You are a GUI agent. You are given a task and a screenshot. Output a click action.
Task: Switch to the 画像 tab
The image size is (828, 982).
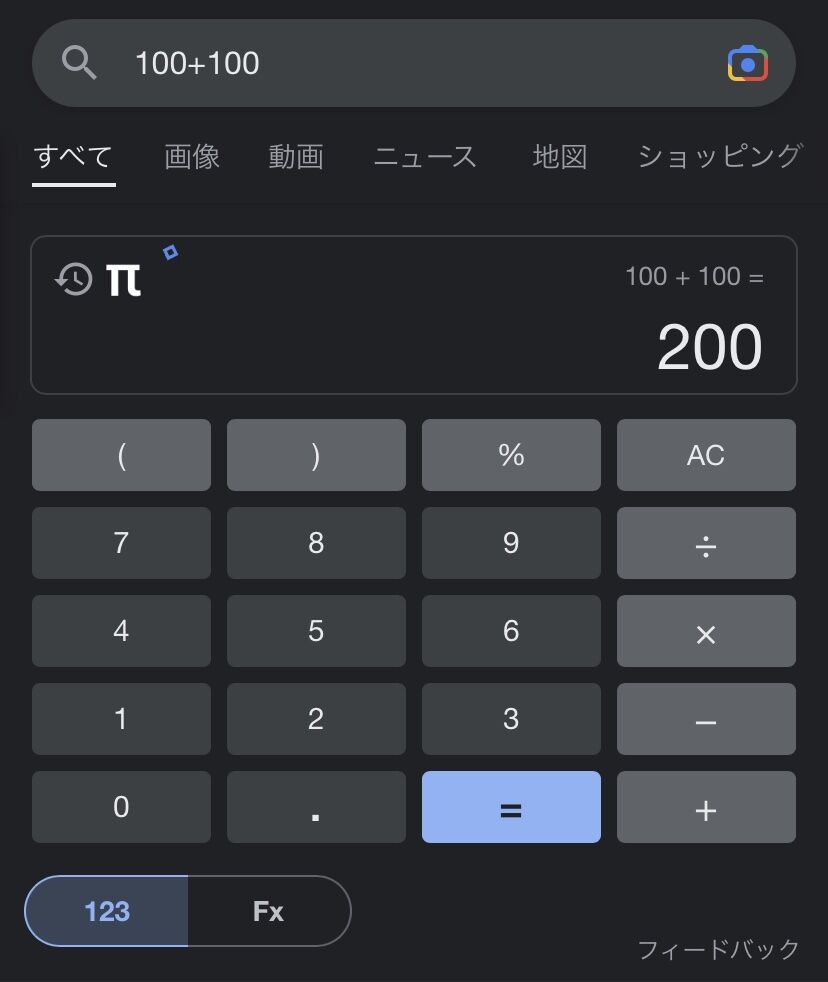point(192,157)
